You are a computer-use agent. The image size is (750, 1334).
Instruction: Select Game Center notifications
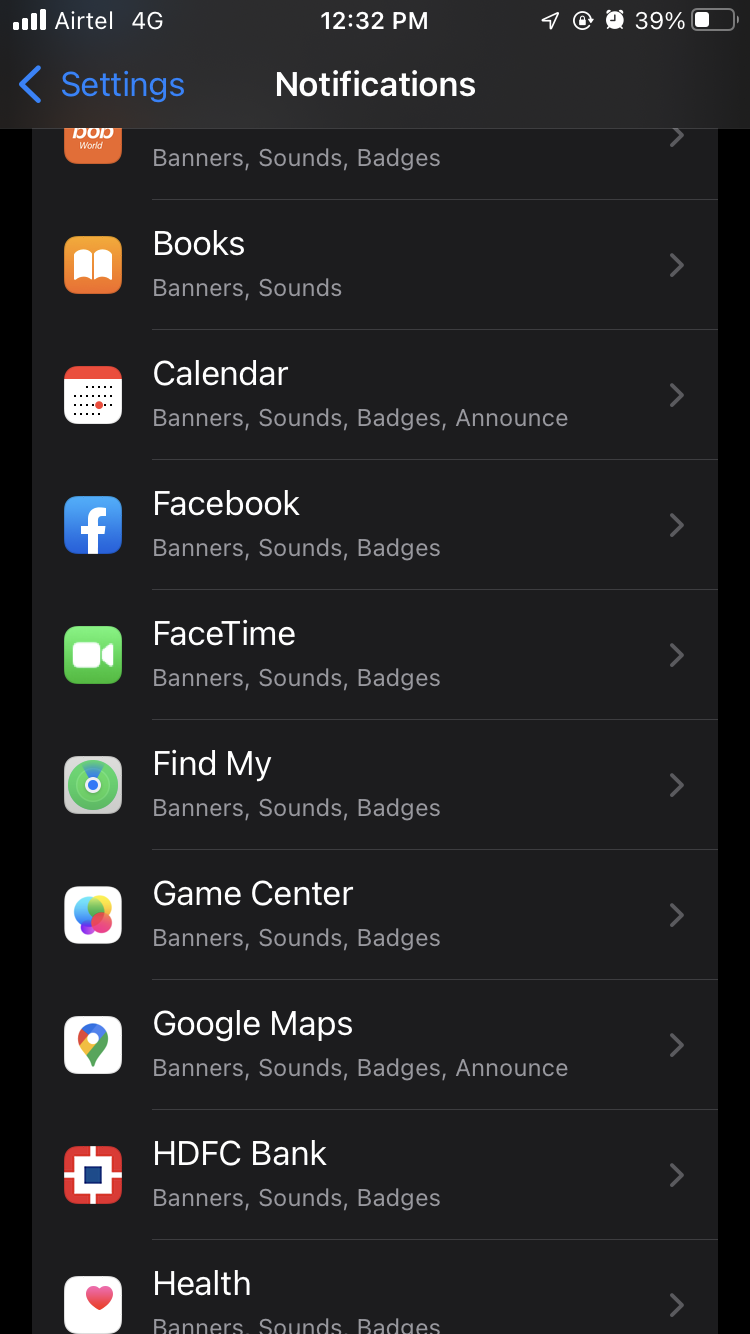pyautogui.click(x=375, y=915)
